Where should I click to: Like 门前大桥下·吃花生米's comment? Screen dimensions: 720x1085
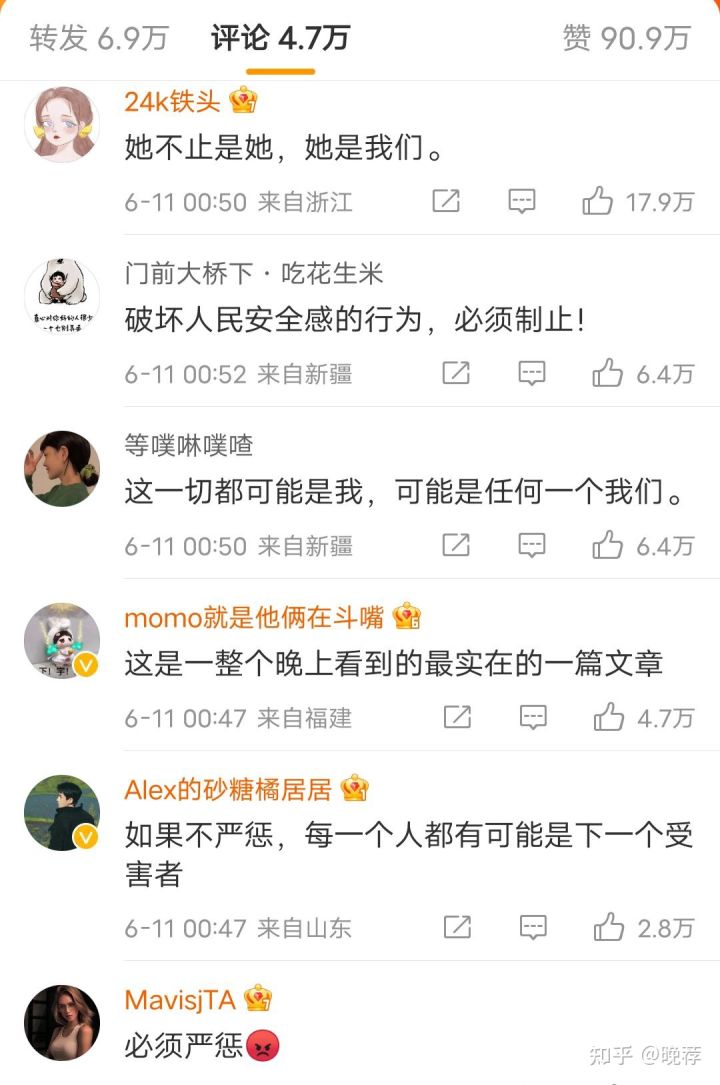pos(608,373)
